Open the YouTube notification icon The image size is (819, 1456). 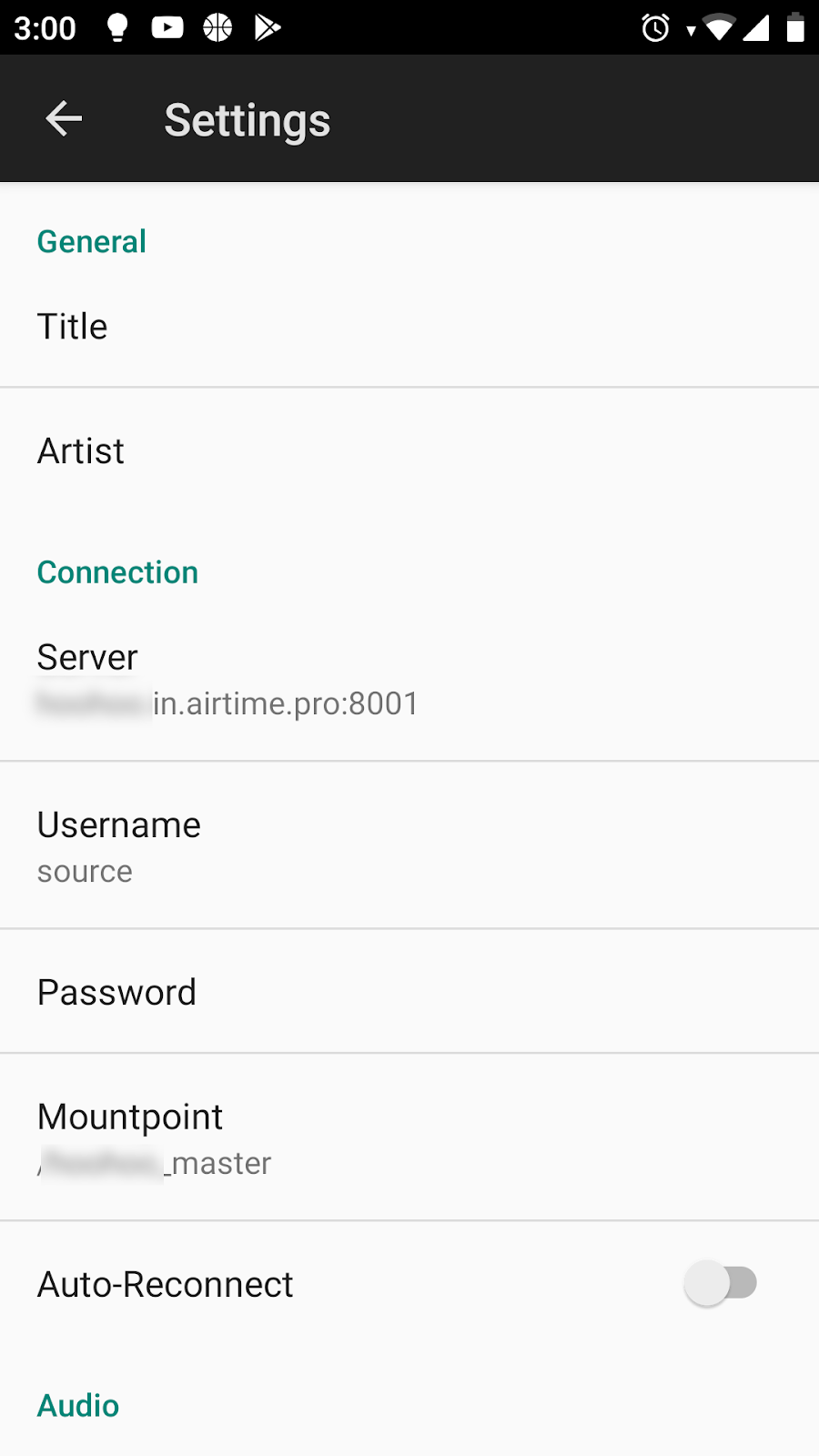click(x=167, y=27)
